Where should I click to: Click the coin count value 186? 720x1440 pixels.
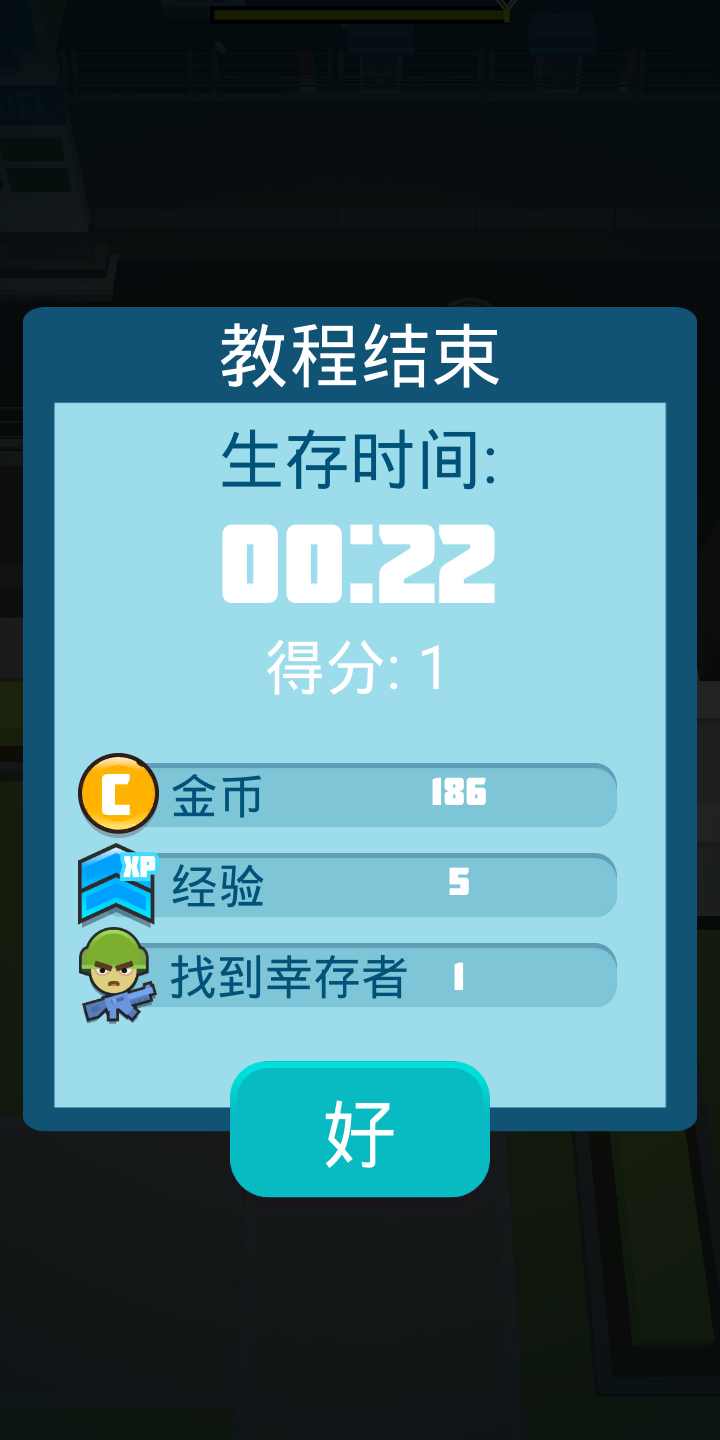click(460, 790)
